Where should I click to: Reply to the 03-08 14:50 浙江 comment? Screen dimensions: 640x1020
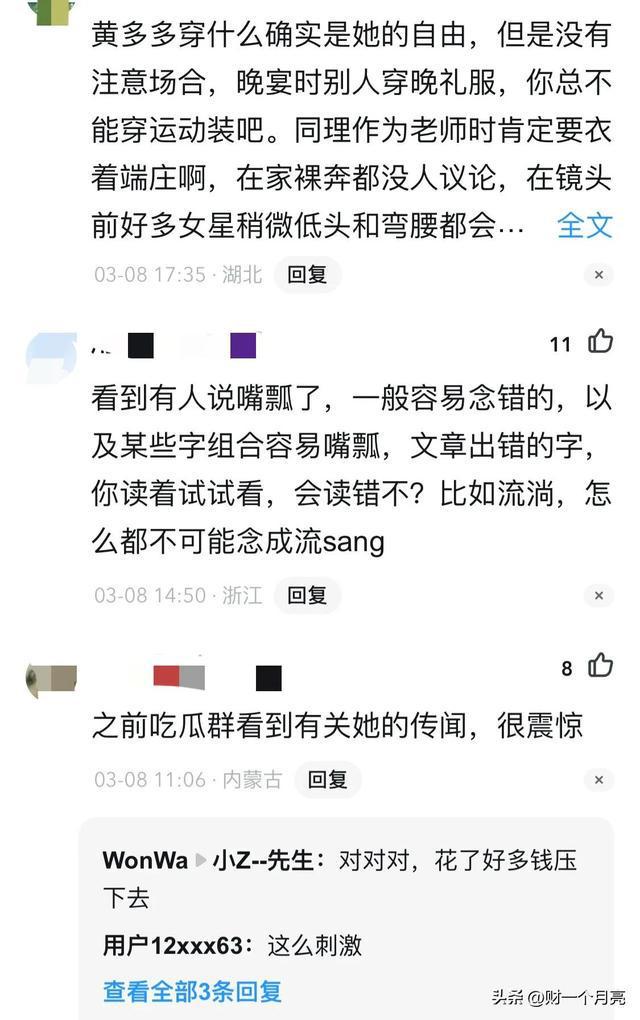[307, 595]
